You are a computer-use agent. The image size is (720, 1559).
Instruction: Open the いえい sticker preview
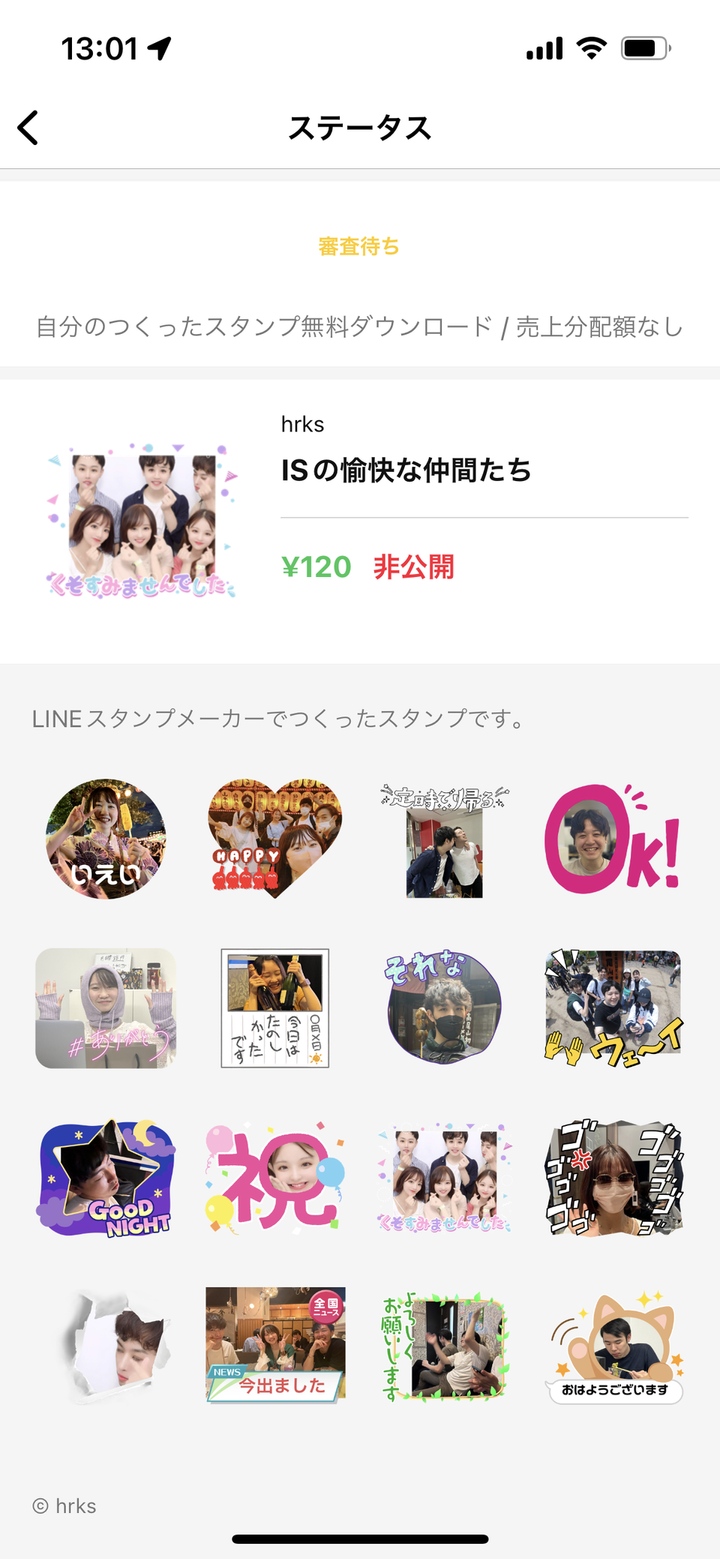pos(105,839)
